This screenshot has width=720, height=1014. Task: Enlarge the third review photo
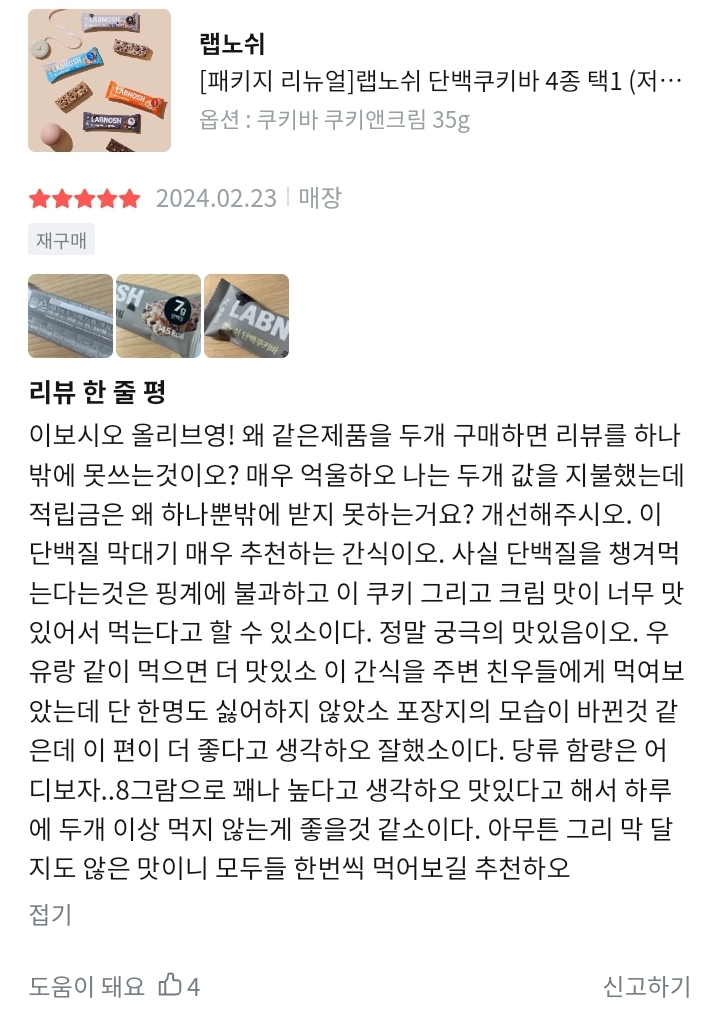246,316
